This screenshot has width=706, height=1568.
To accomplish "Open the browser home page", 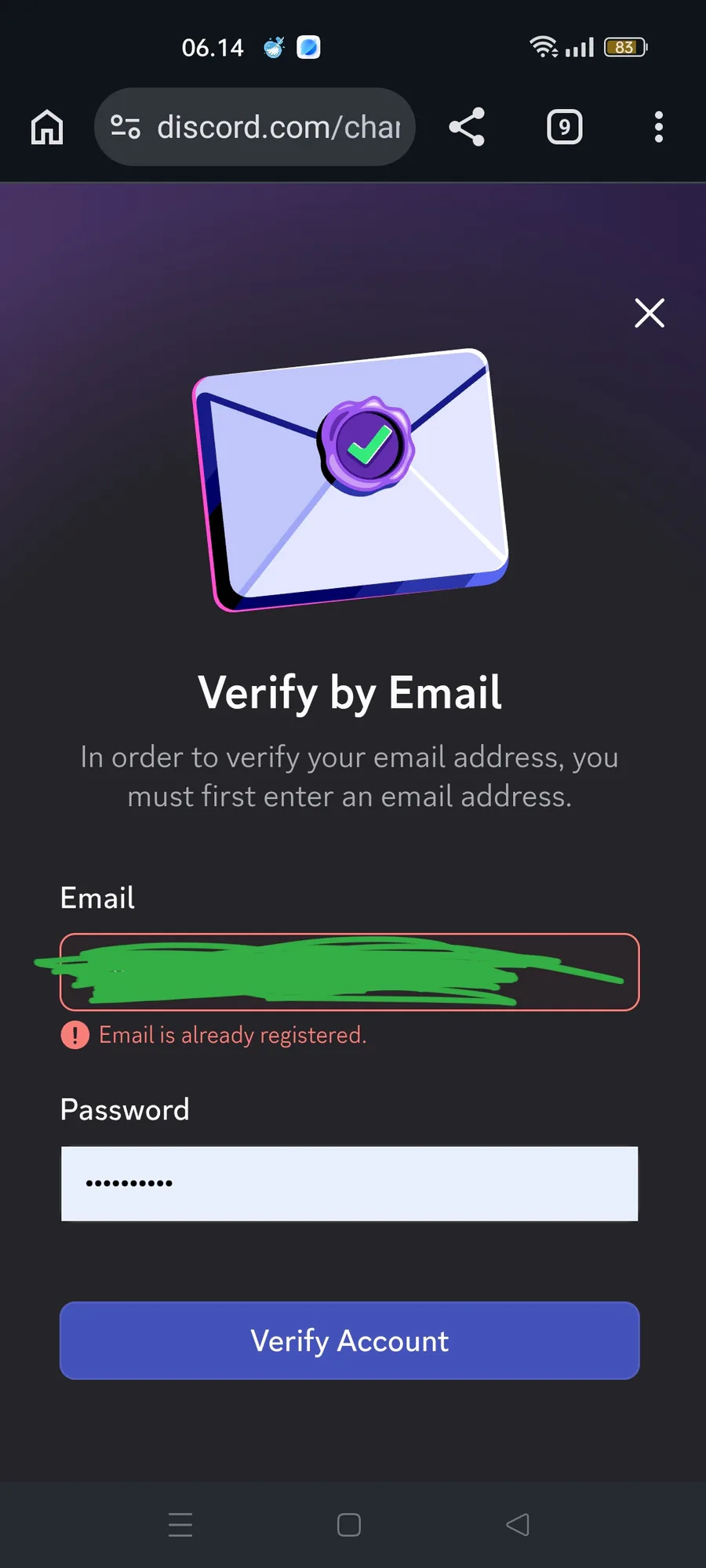I will point(47,127).
